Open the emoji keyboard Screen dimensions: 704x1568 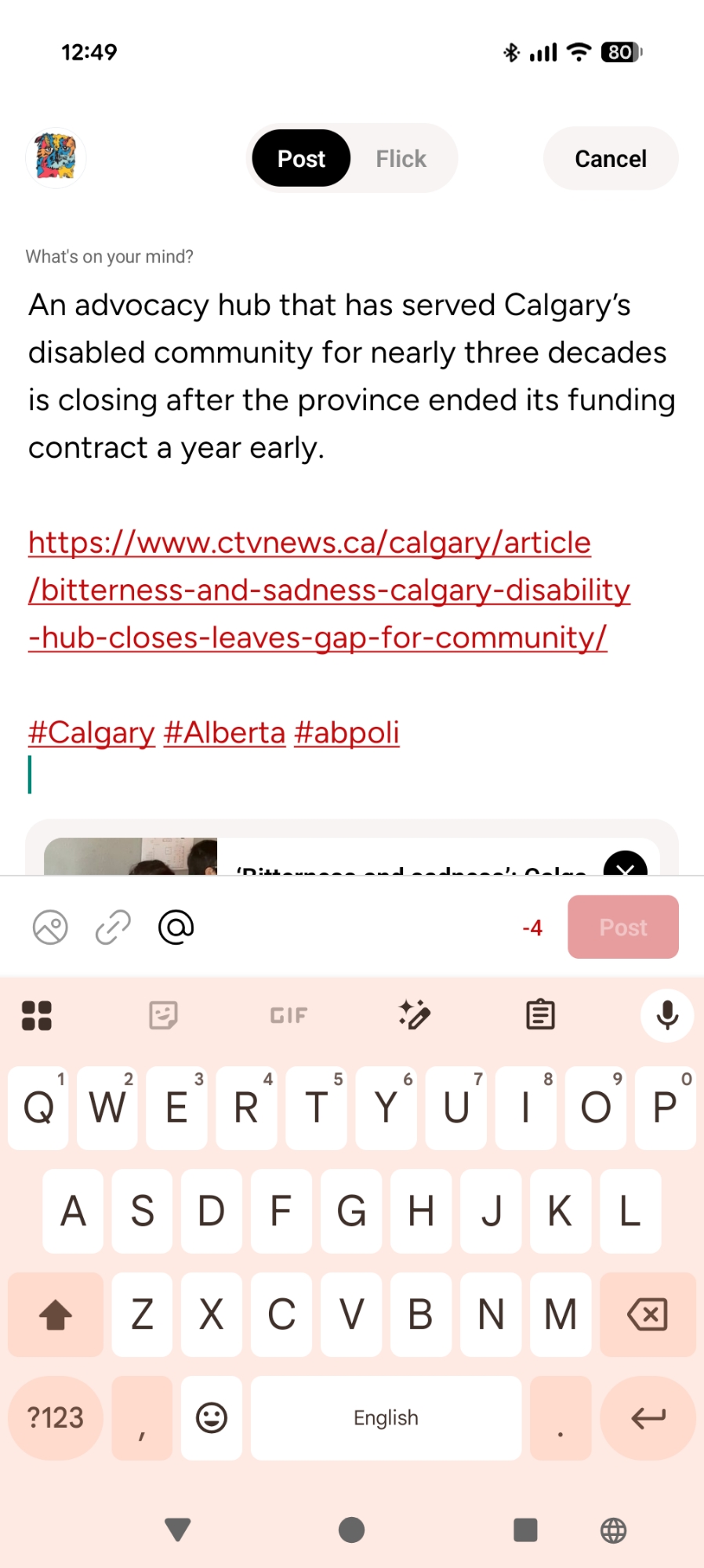[211, 1418]
